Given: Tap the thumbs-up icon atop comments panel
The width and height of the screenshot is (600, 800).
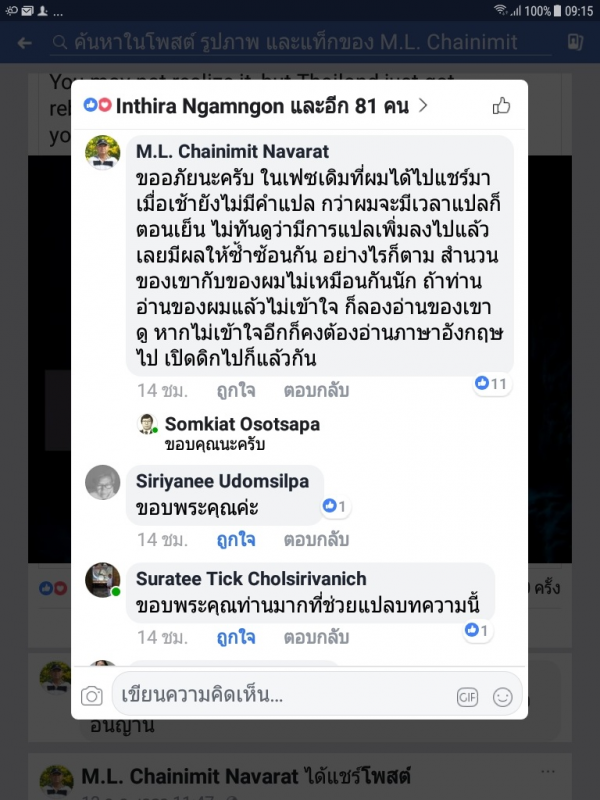Looking at the screenshot, I should point(501,105).
